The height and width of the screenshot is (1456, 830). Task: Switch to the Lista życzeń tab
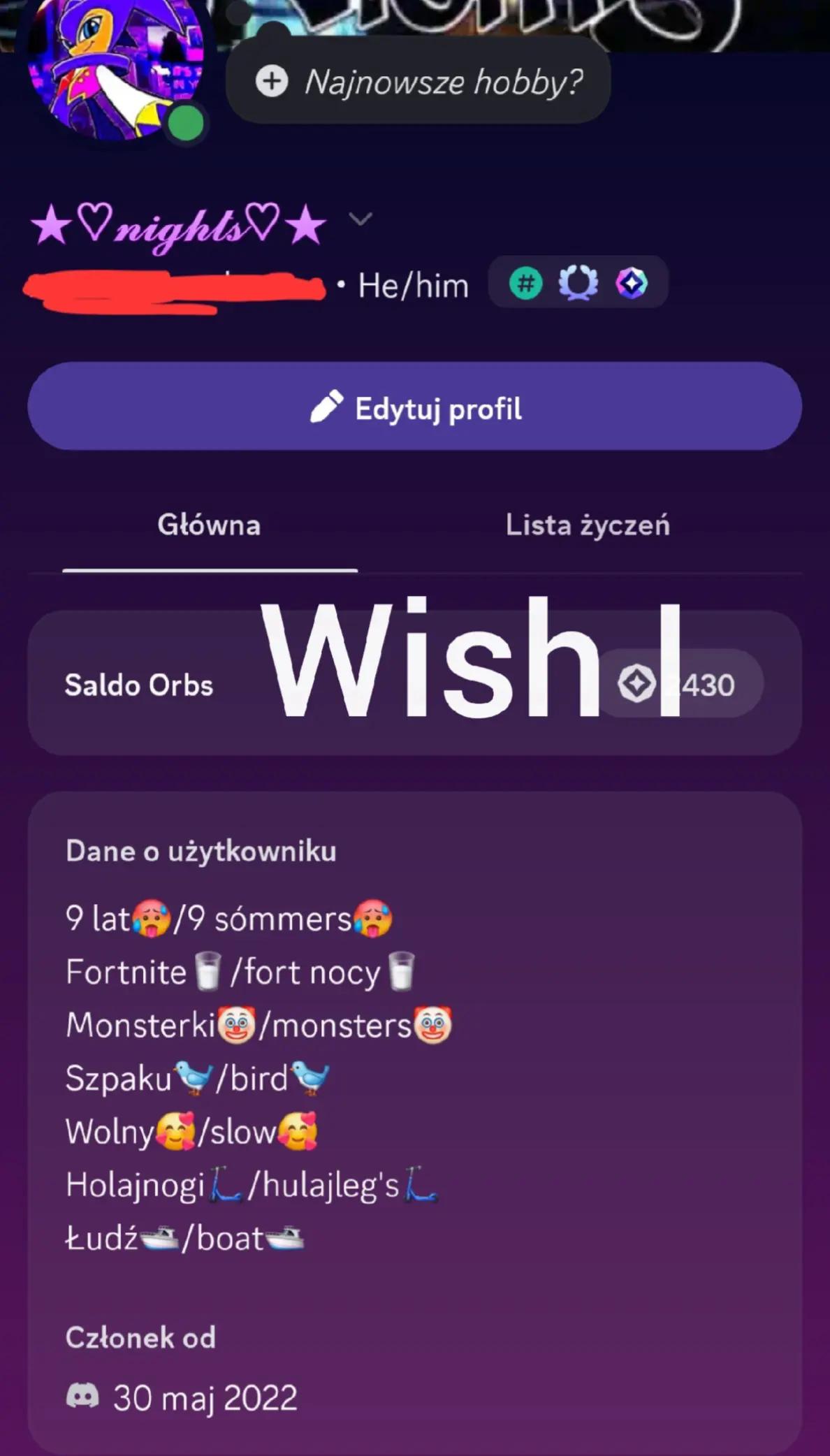pyautogui.click(x=588, y=525)
